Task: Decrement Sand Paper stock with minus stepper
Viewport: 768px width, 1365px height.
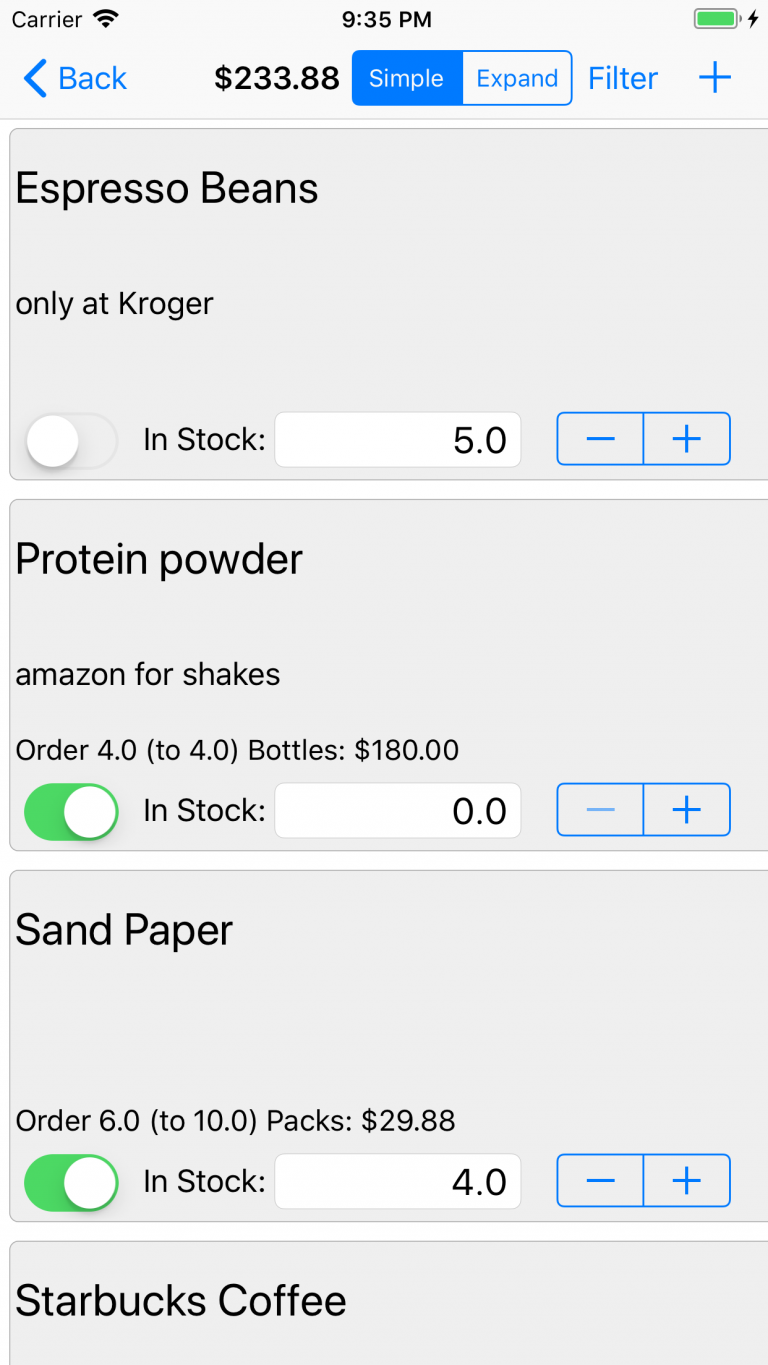Action: [x=600, y=1181]
